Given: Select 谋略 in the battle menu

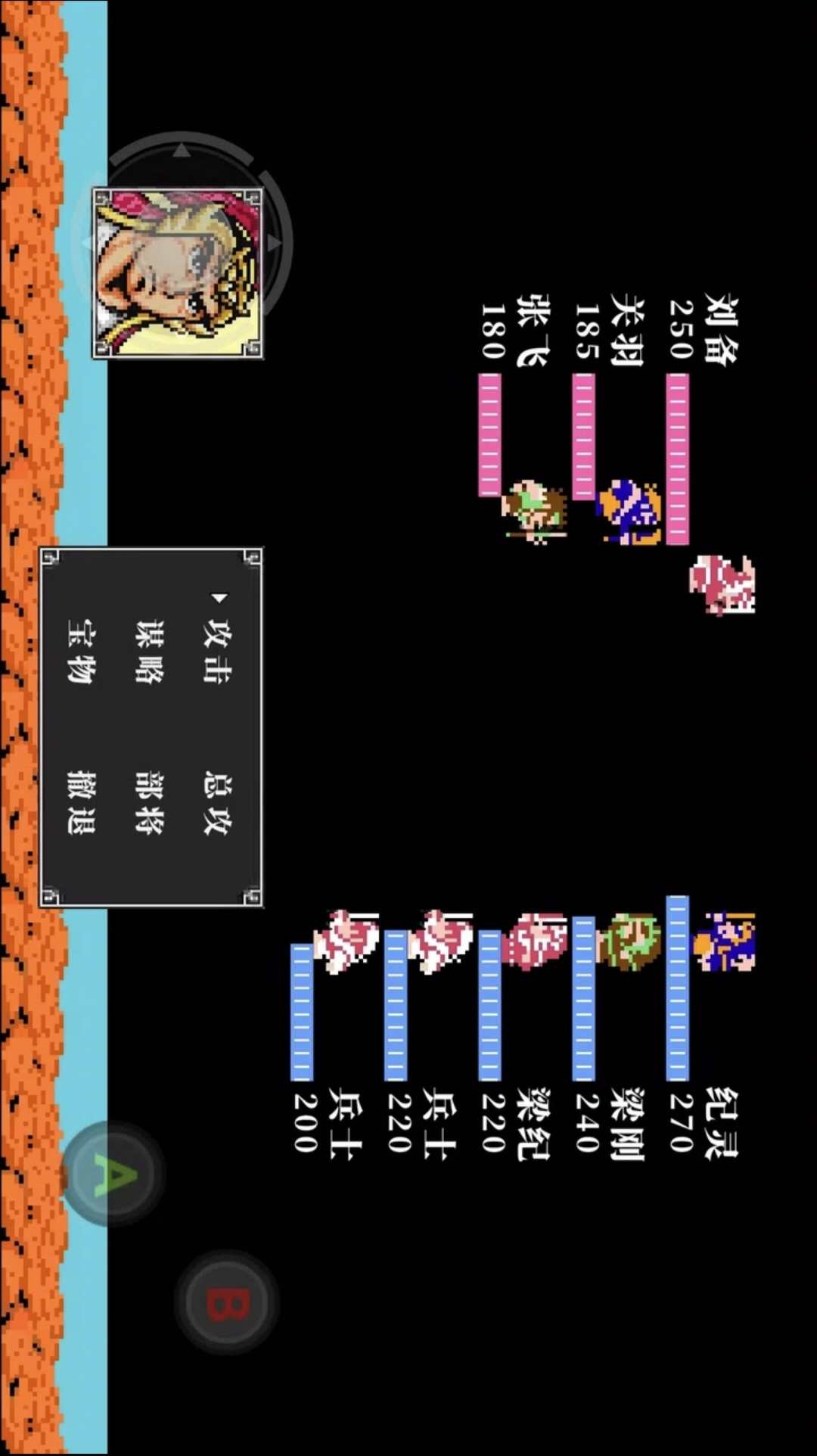Looking at the screenshot, I should (148, 652).
